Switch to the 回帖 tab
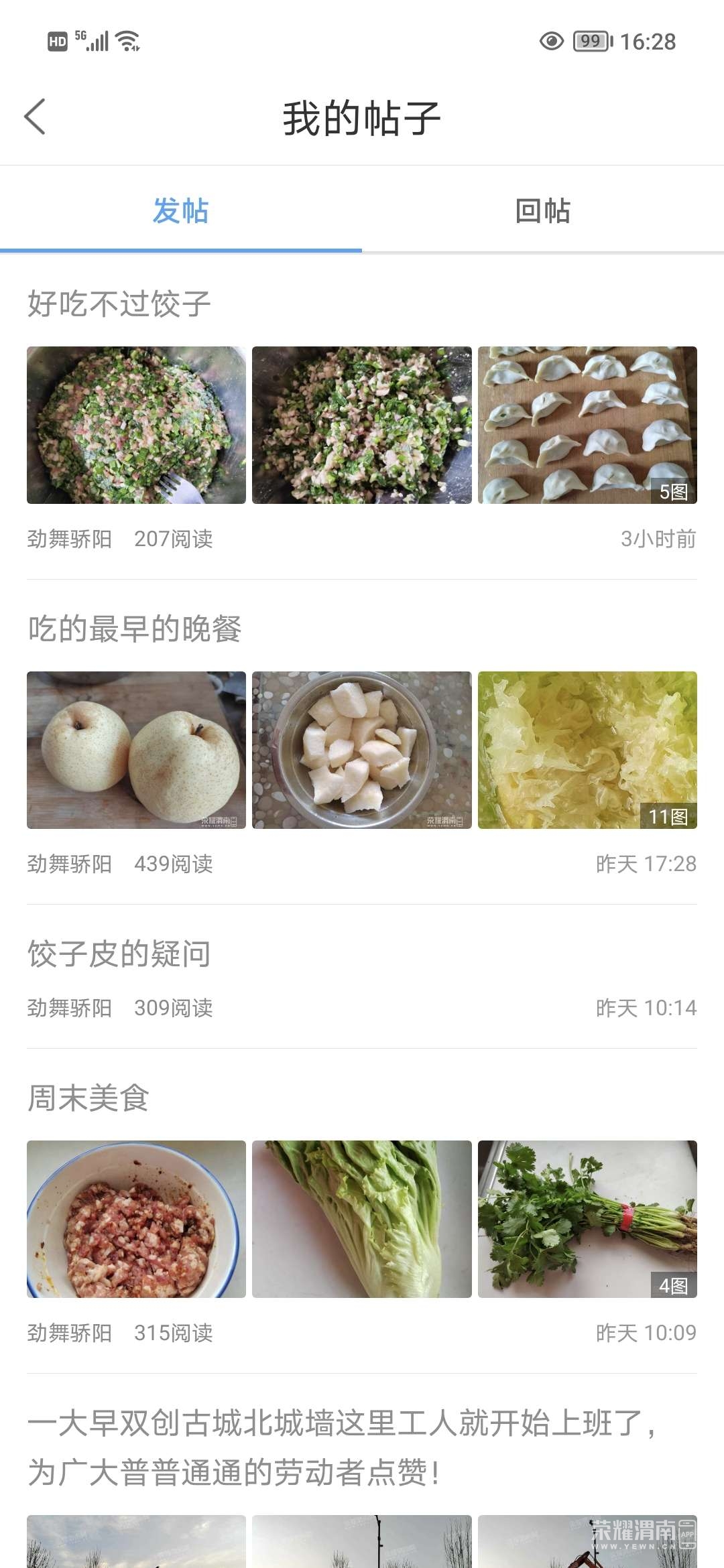The width and height of the screenshot is (724, 1568). 542,210
